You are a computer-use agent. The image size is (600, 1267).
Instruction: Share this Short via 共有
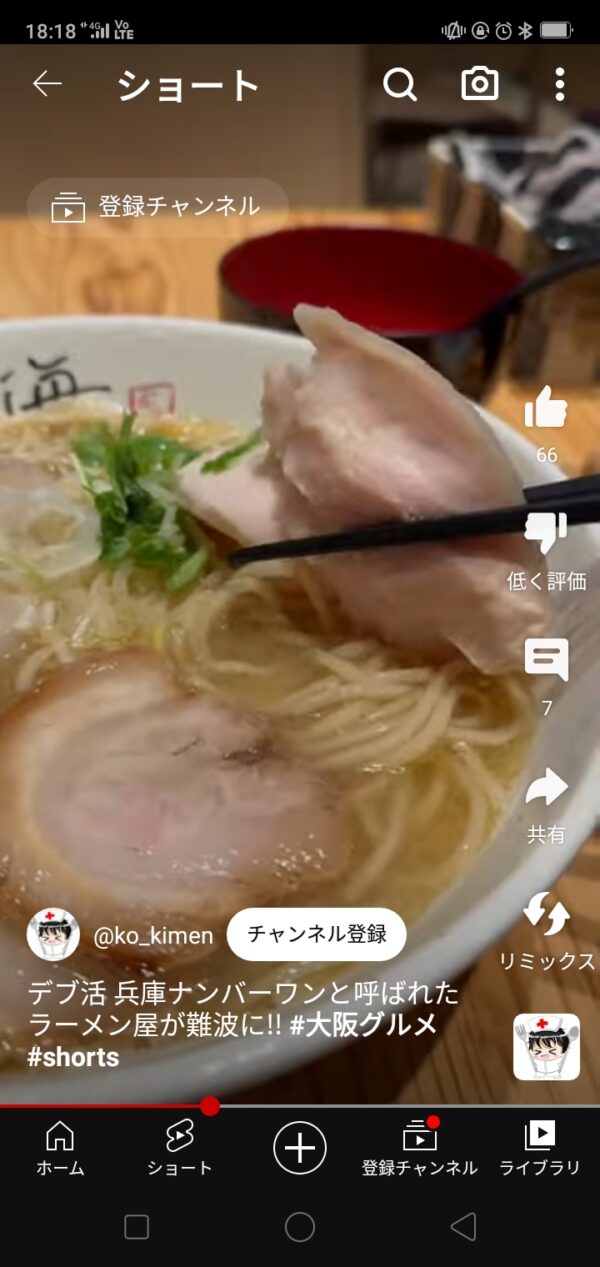(546, 790)
